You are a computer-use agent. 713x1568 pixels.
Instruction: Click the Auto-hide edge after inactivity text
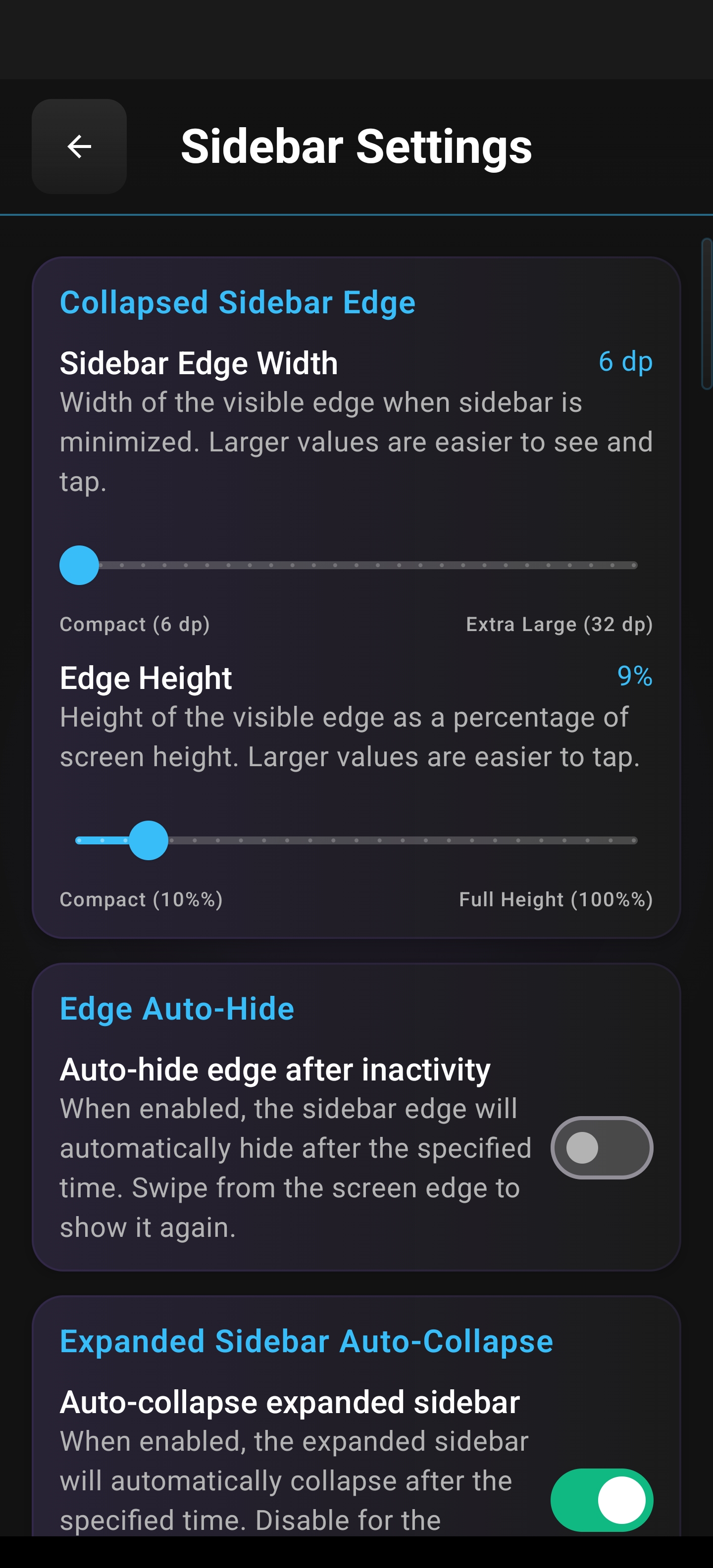coord(275,1069)
